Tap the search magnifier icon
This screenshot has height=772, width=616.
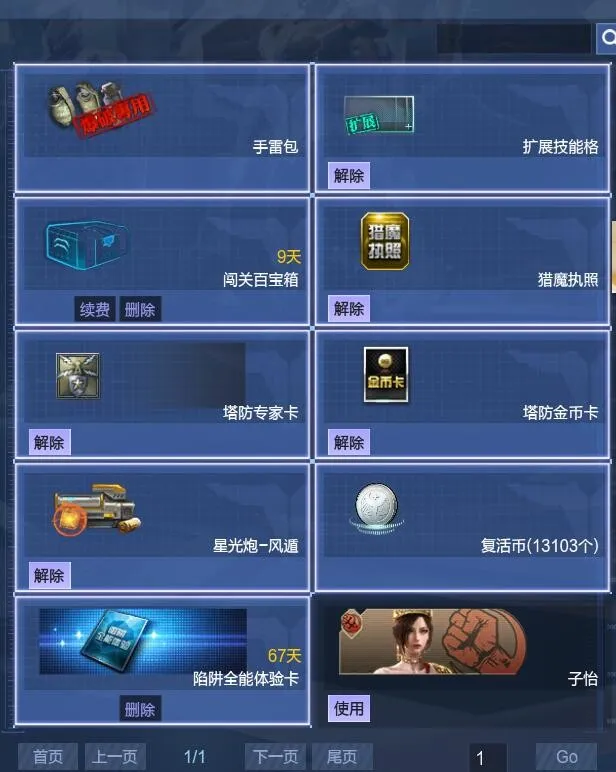click(x=606, y=39)
